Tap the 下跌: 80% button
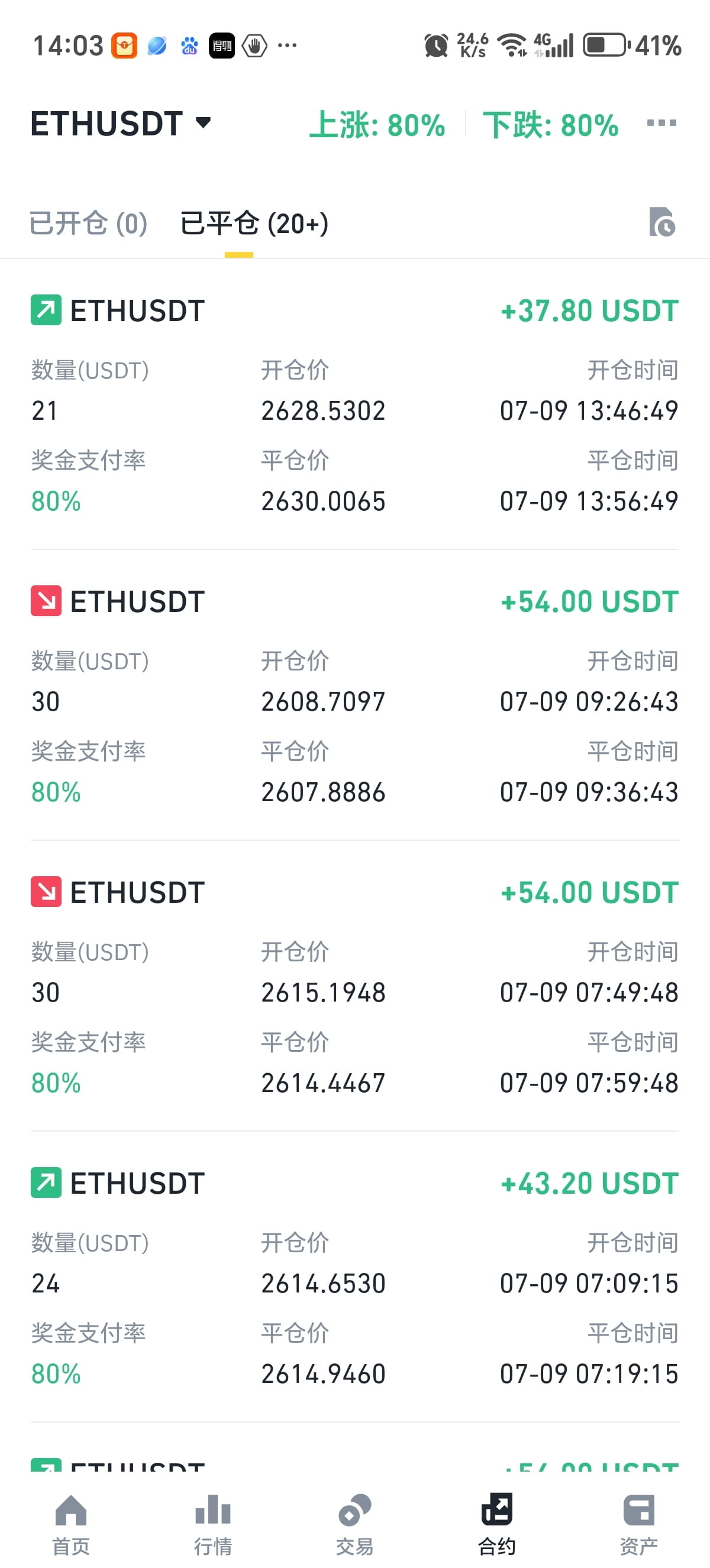 [x=550, y=125]
